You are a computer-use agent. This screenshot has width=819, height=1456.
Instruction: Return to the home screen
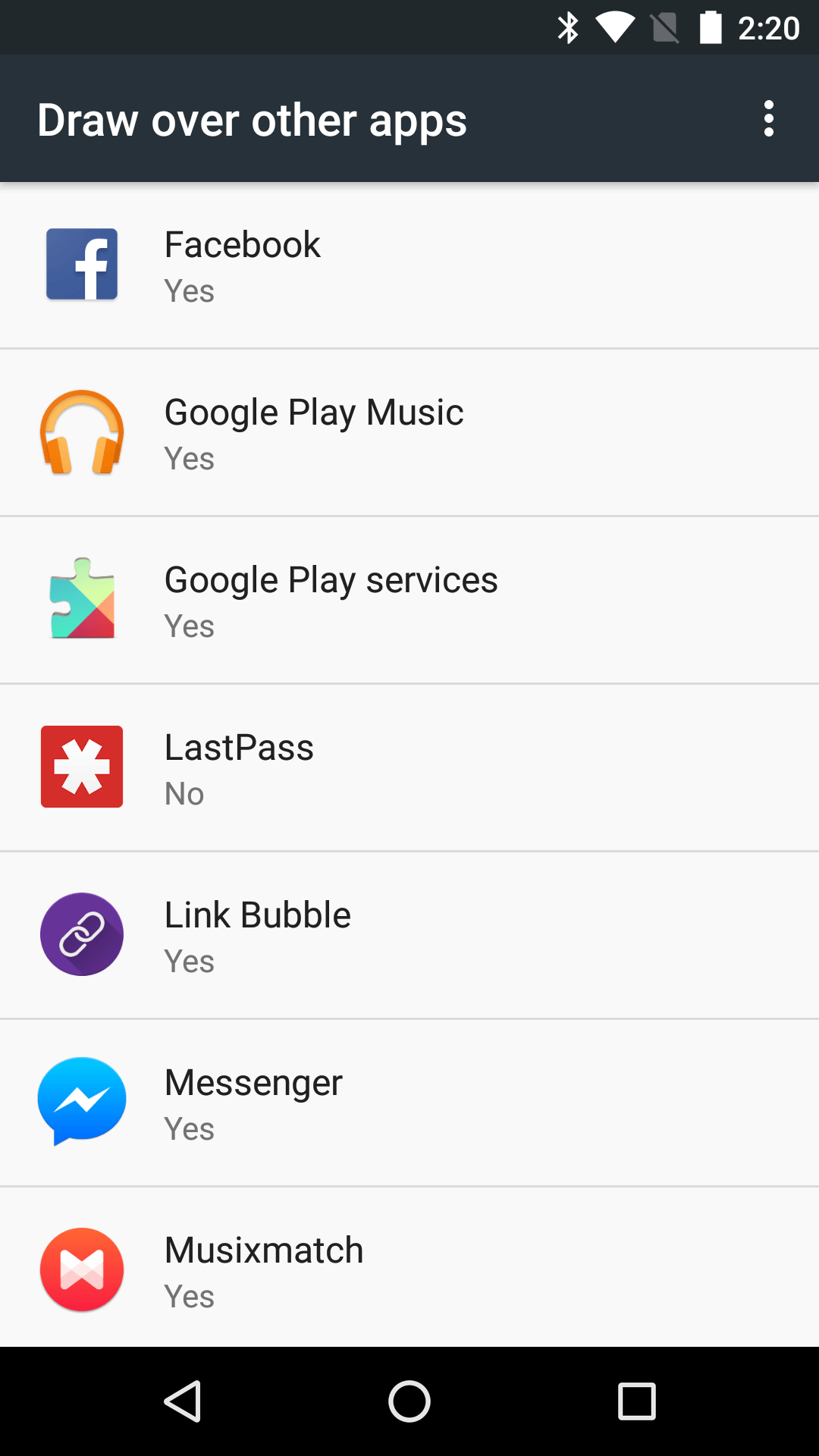pos(409,1401)
